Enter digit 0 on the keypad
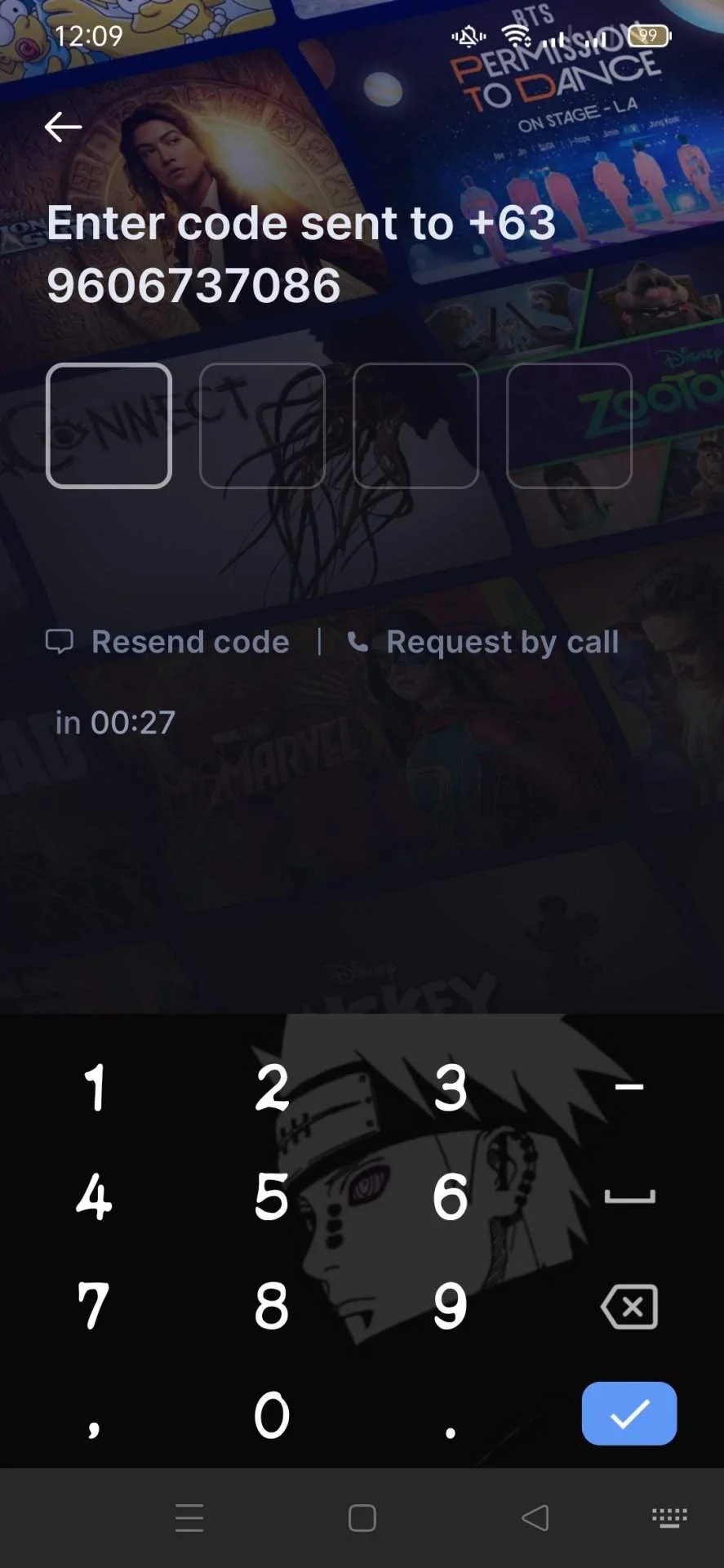724x1568 pixels. pyautogui.click(x=272, y=1414)
